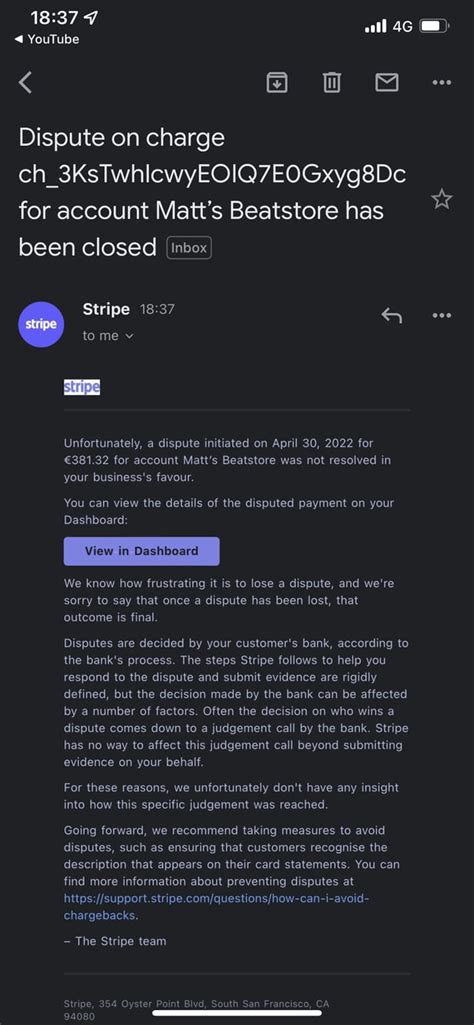Open the message options beside reply

pyautogui.click(x=442, y=316)
